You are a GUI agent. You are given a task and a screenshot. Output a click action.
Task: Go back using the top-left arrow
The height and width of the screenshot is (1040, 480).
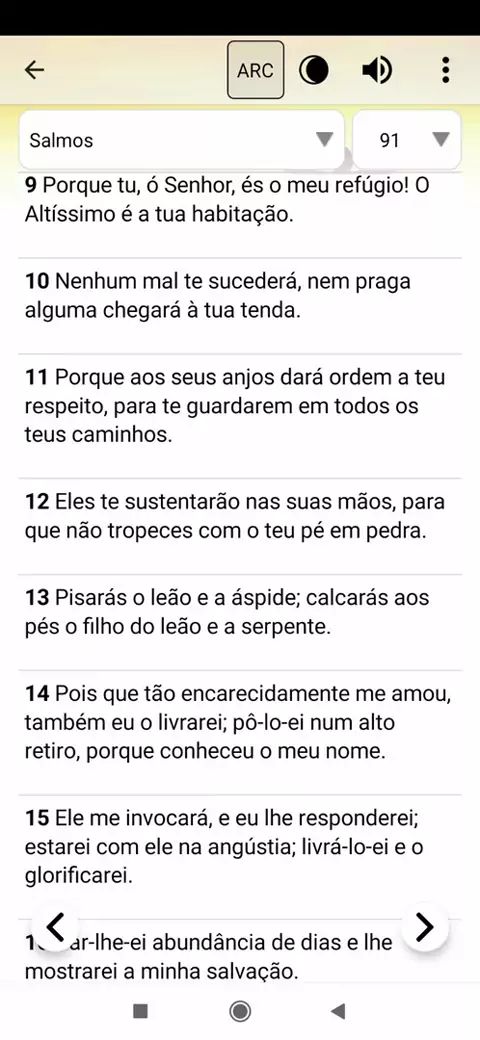[x=34, y=70]
